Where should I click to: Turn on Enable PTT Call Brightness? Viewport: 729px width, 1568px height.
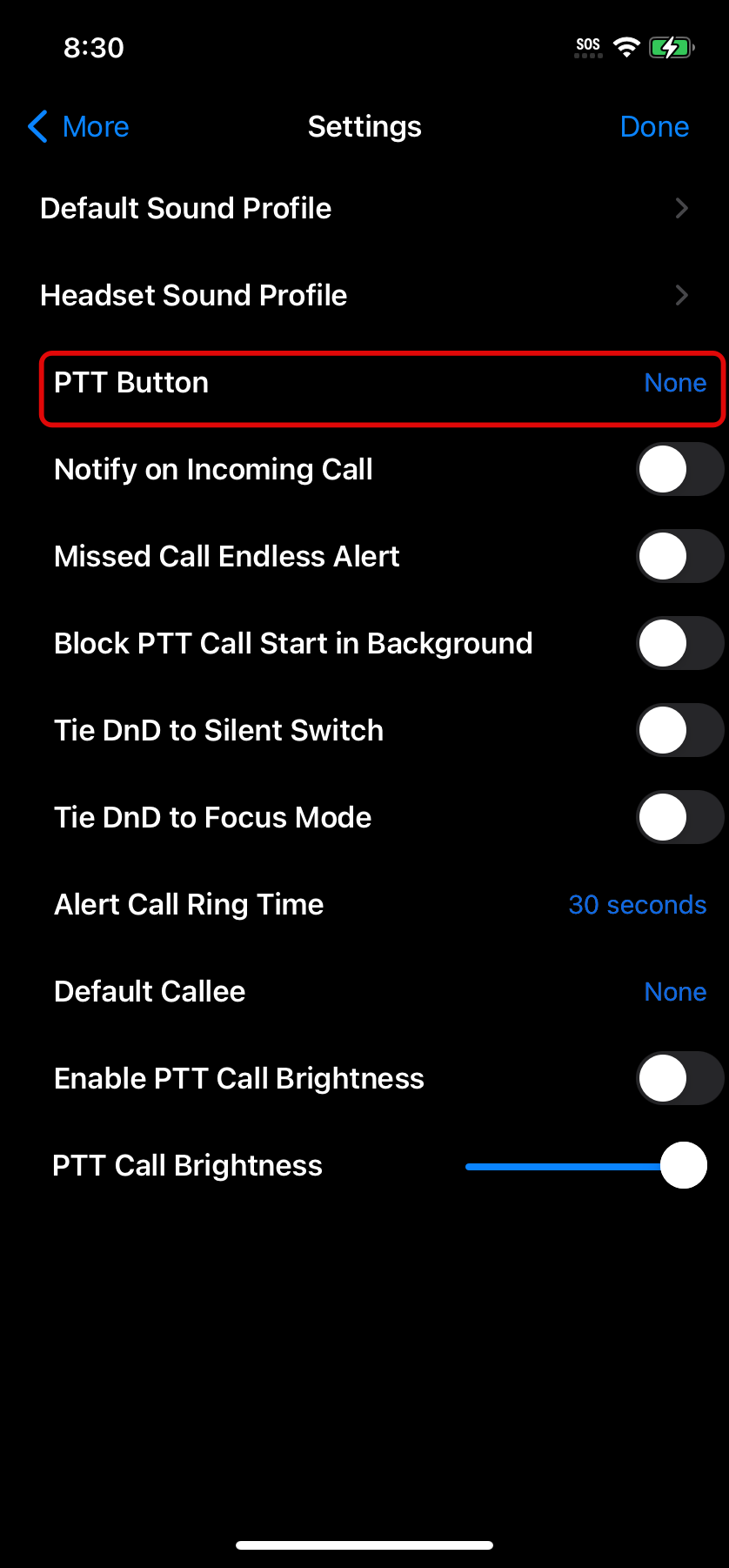[x=679, y=1079]
